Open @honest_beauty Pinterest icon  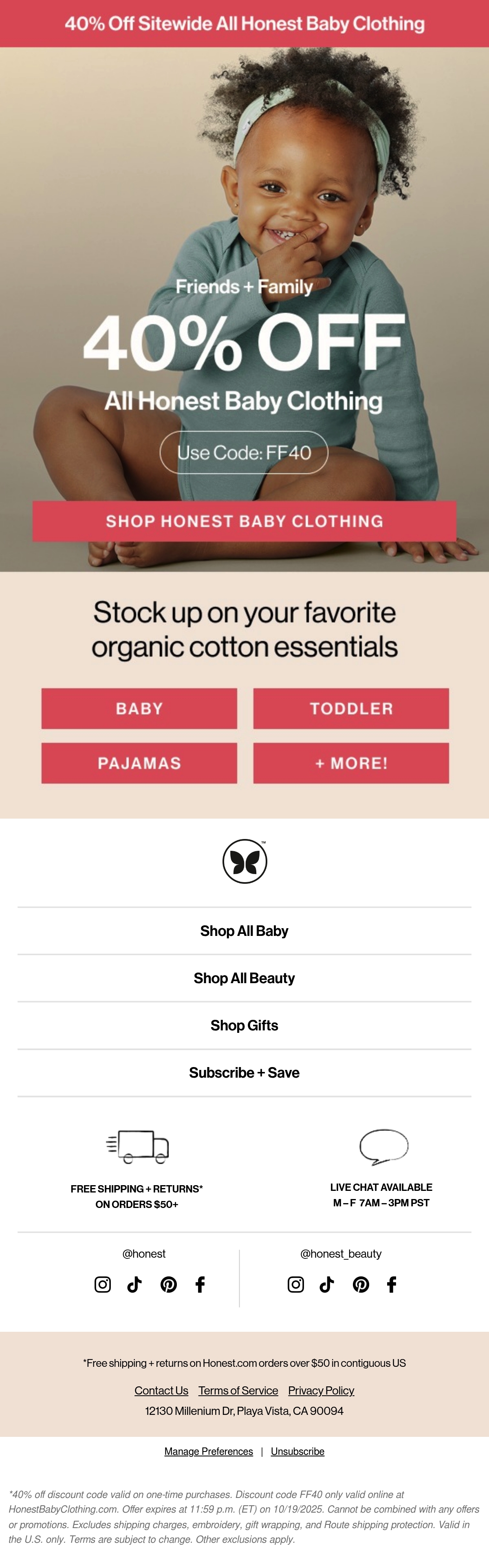[x=361, y=1285]
